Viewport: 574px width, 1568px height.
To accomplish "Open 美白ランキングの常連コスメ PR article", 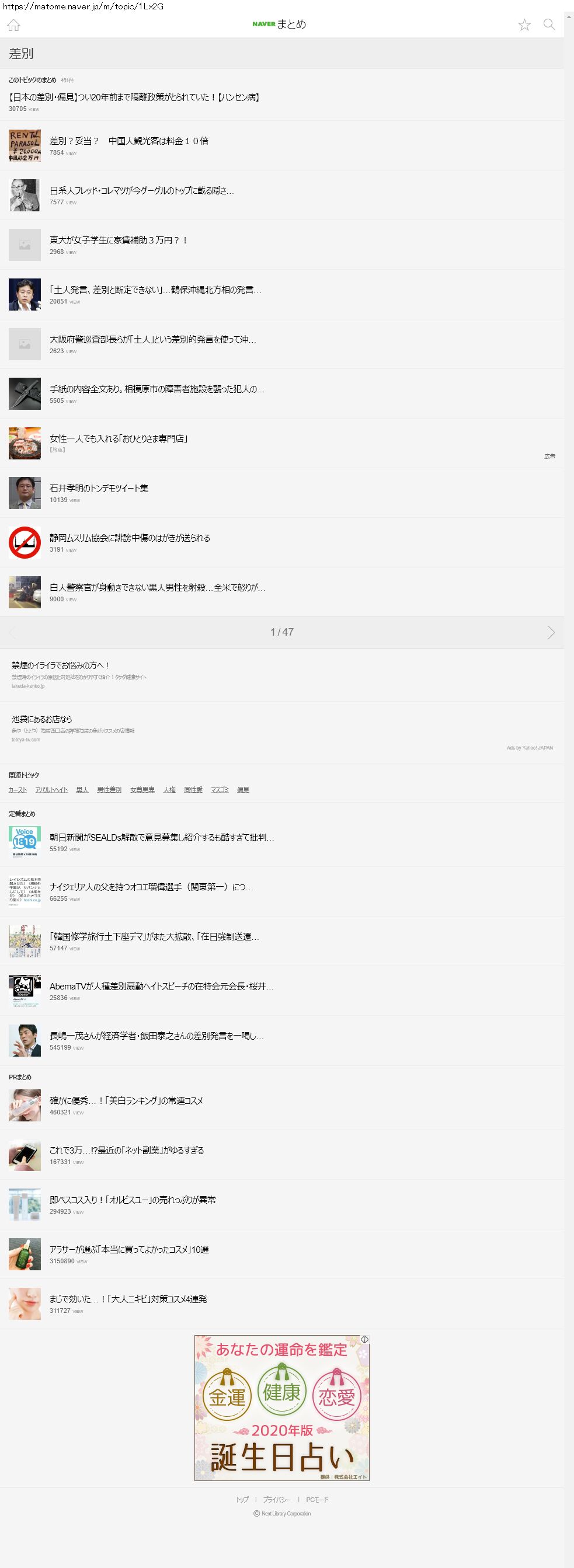I will tap(126, 1101).
